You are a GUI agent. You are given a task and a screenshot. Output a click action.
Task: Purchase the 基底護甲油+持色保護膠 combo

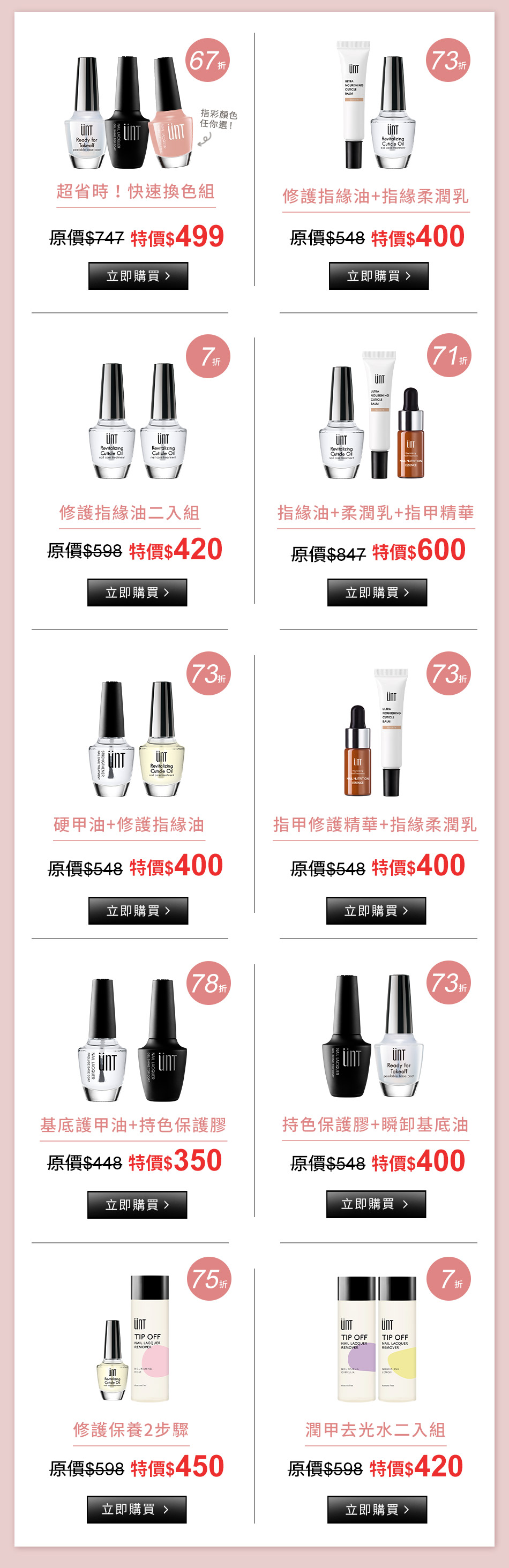tap(137, 1204)
